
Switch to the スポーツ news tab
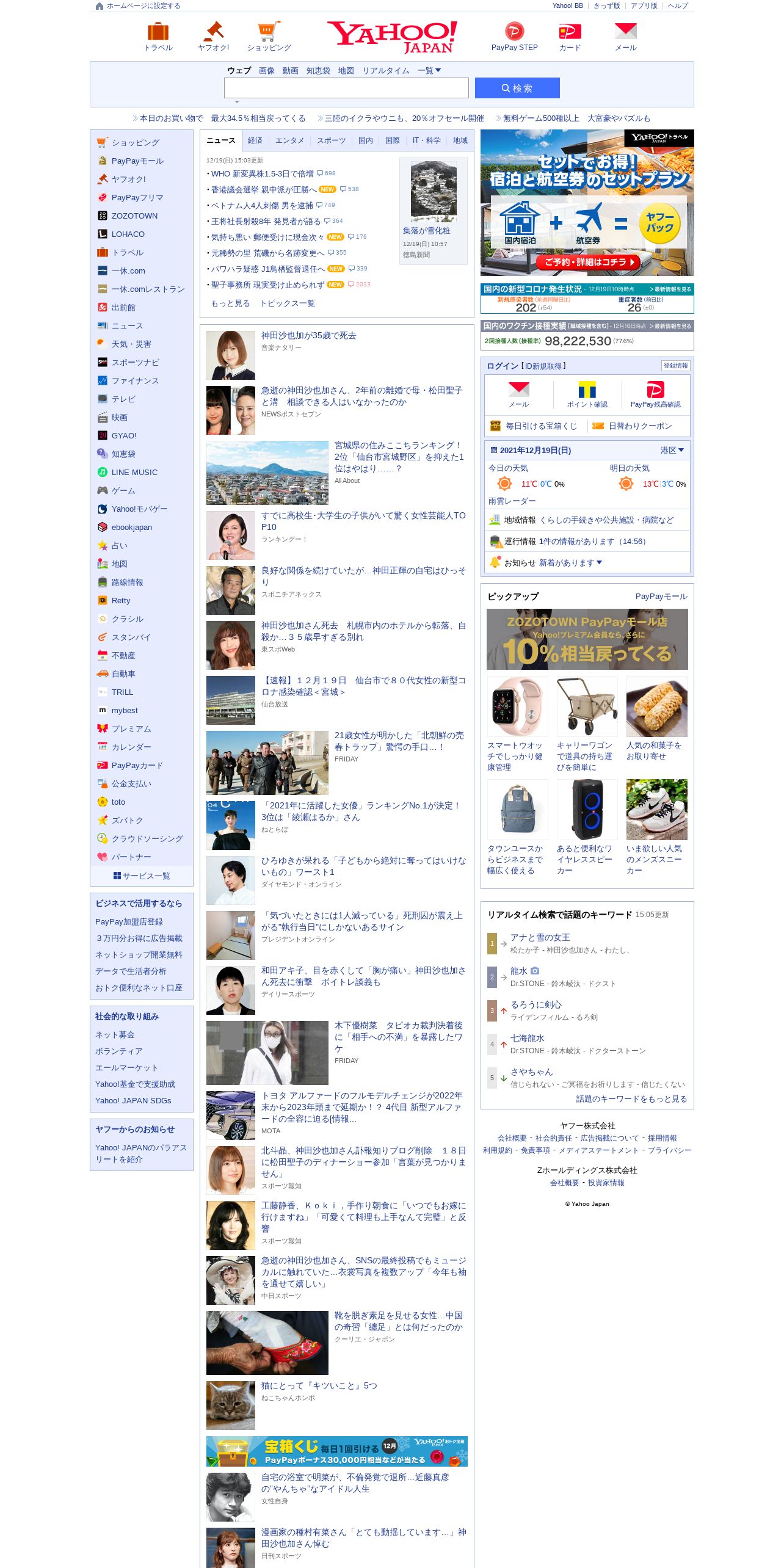coord(331,140)
